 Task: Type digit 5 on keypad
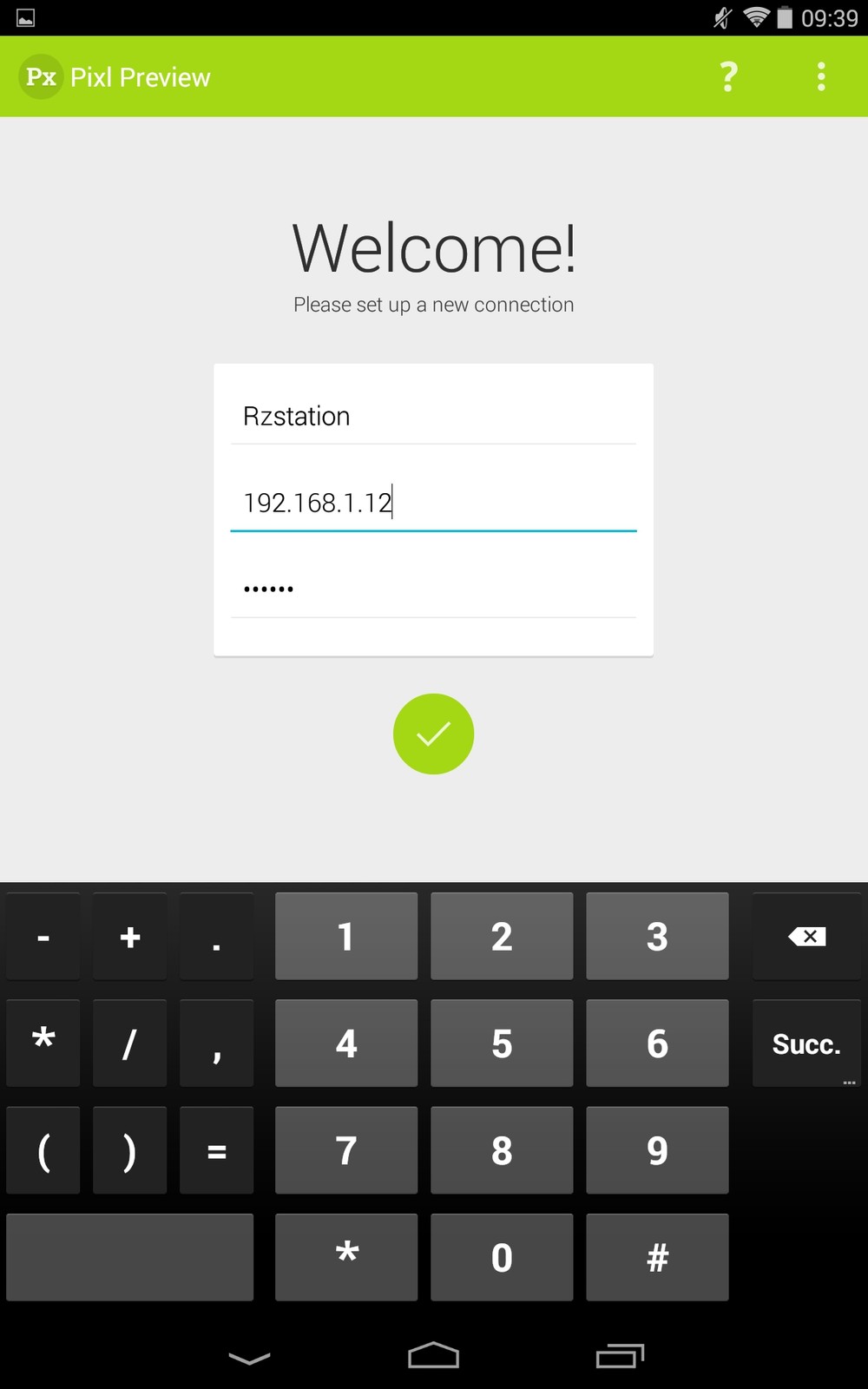[x=502, y=1043]
